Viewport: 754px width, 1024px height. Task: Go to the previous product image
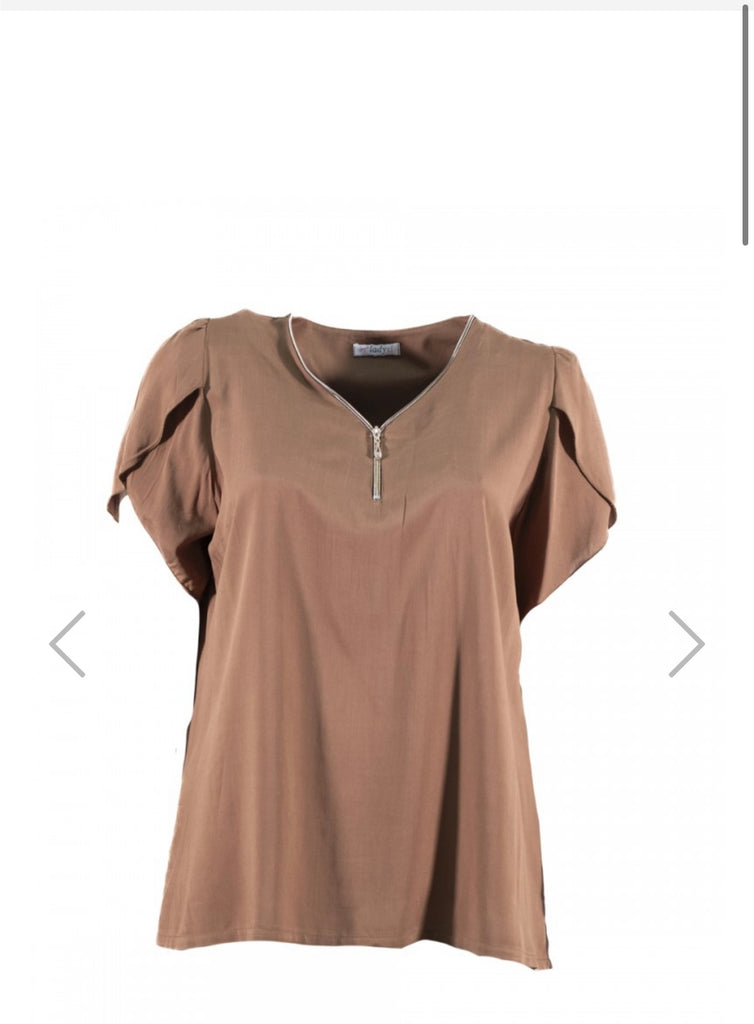tap(67, 644)
